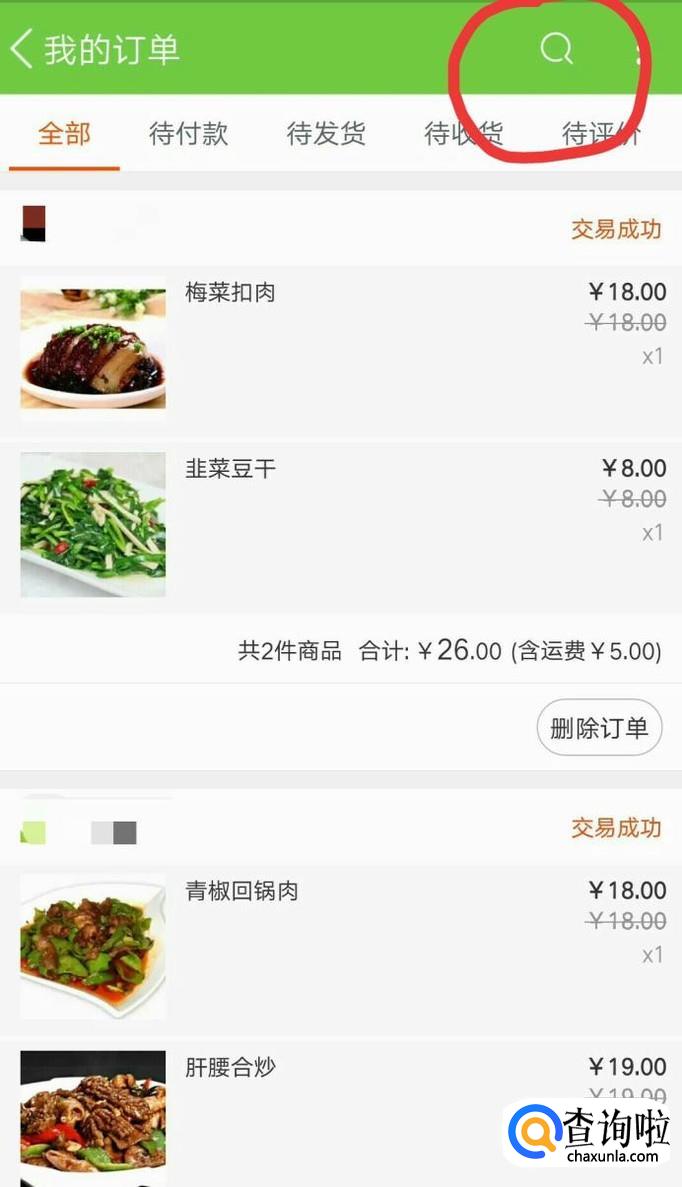Search my orders with the magnifier icon

[x=556, y=48]
